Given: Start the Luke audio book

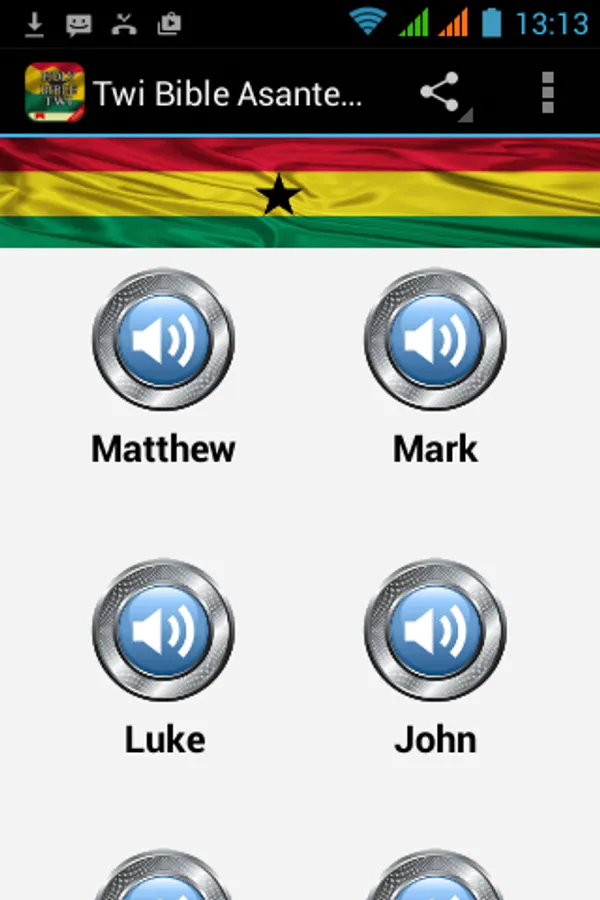Looking at the screenshot, I should tap(163, 630).
